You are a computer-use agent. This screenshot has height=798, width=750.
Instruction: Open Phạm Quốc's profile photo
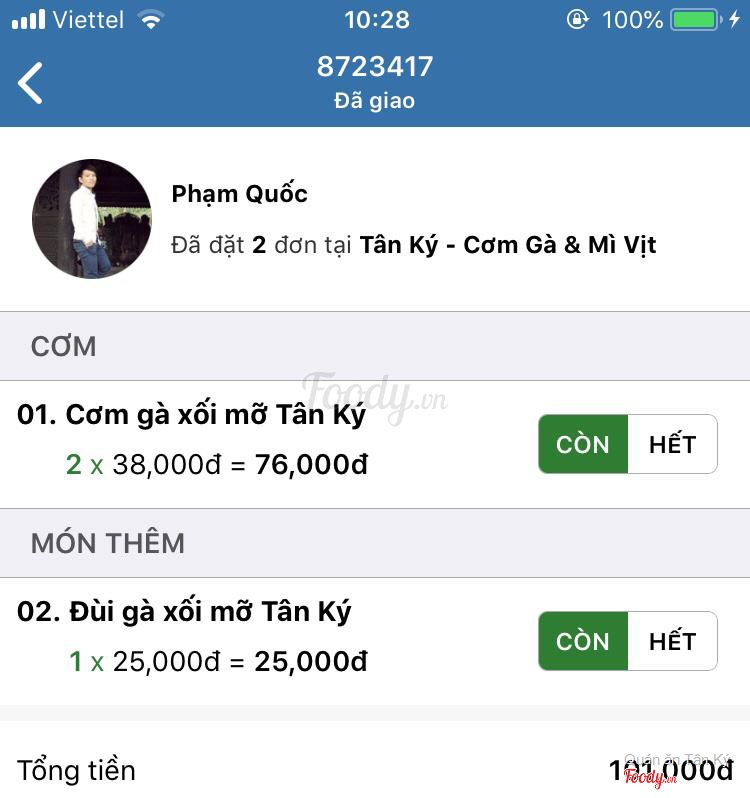(x=92, y=219)
